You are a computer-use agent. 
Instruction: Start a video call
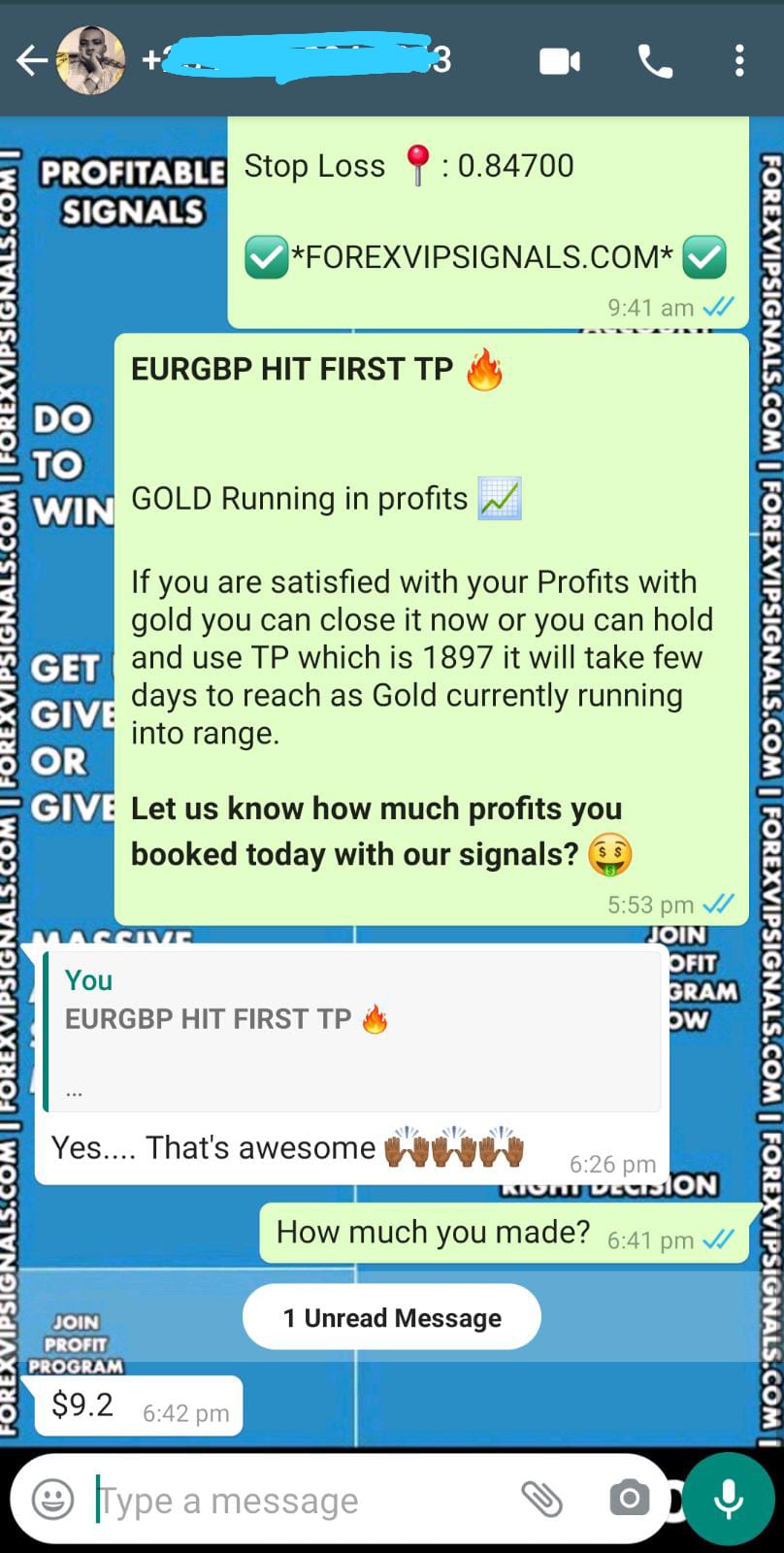click(x=560, y=61)
